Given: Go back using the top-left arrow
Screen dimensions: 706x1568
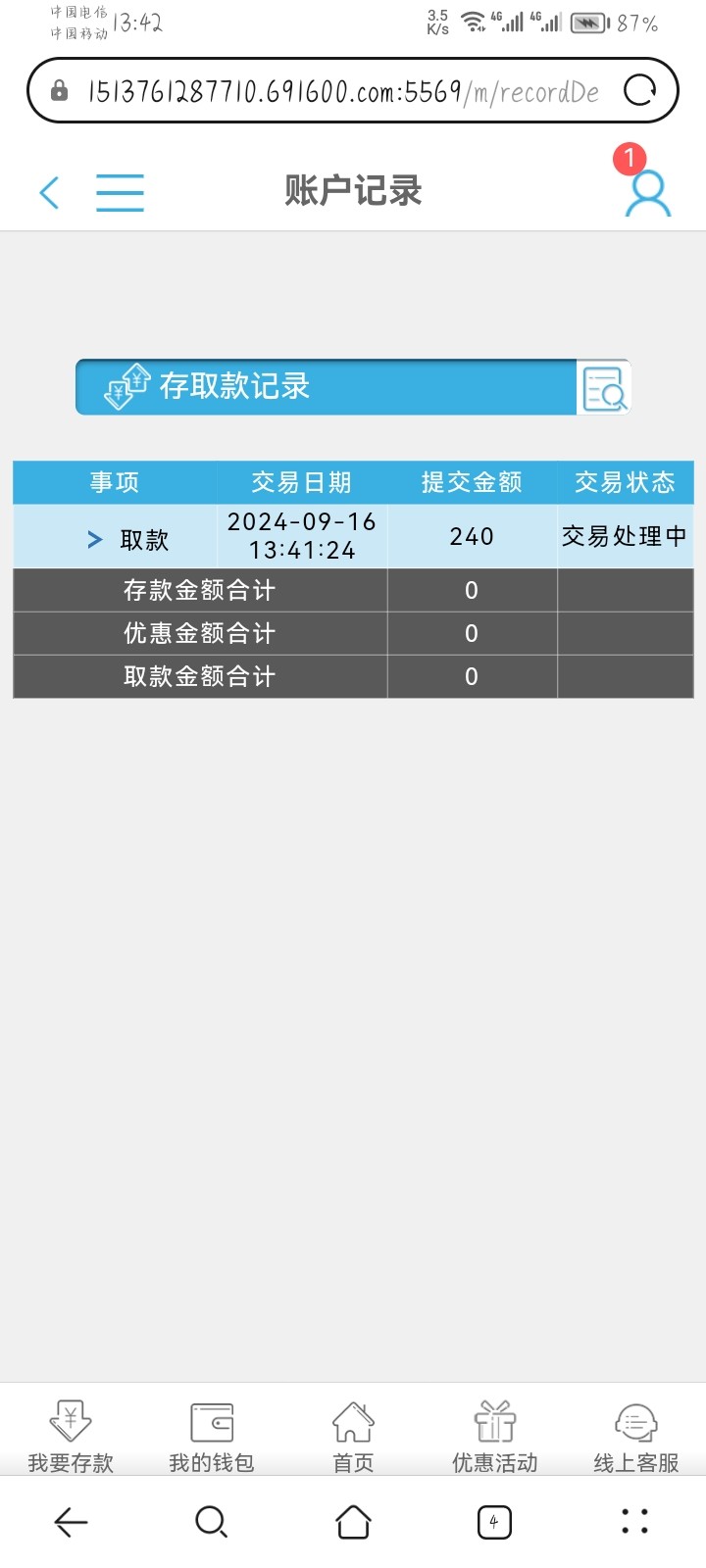Looking at the screenshot, I should (49, 192).
